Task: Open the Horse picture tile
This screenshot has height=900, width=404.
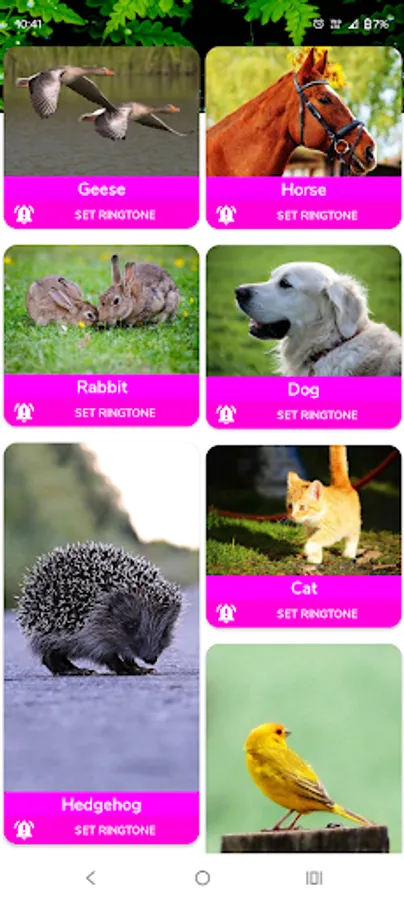Action: pos(304,111)
